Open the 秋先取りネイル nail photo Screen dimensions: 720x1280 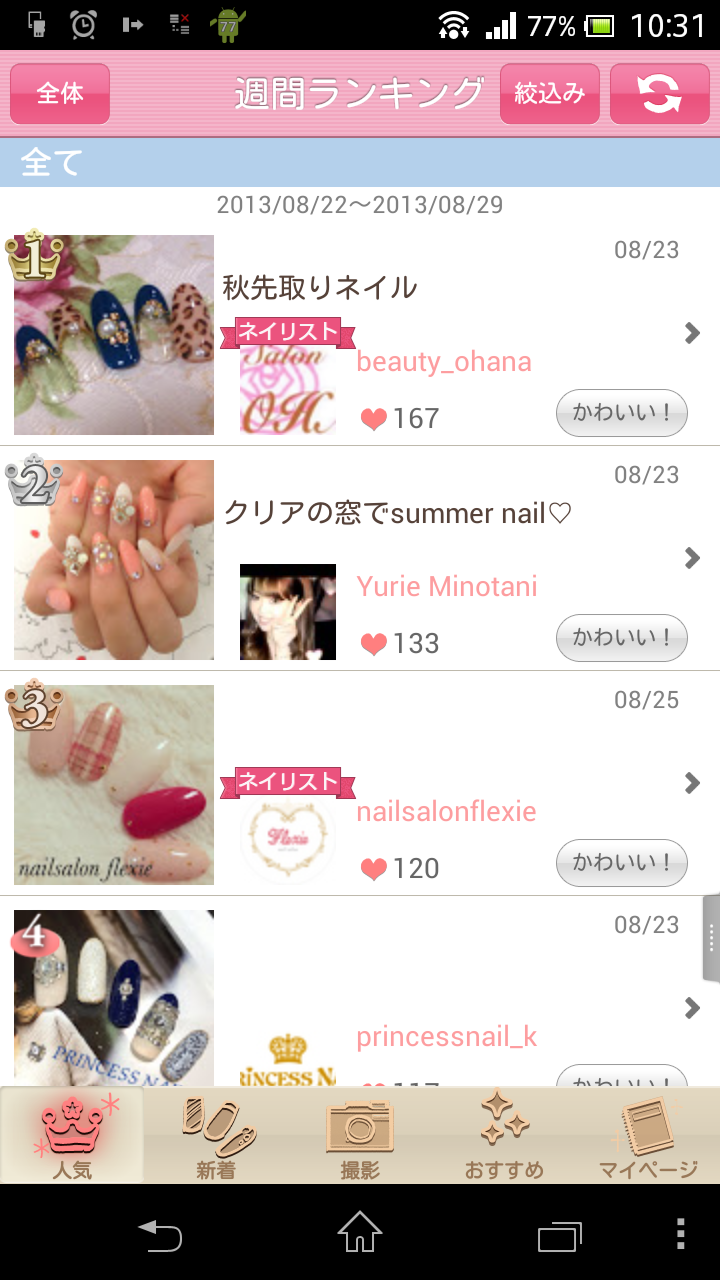pos(114,335)
